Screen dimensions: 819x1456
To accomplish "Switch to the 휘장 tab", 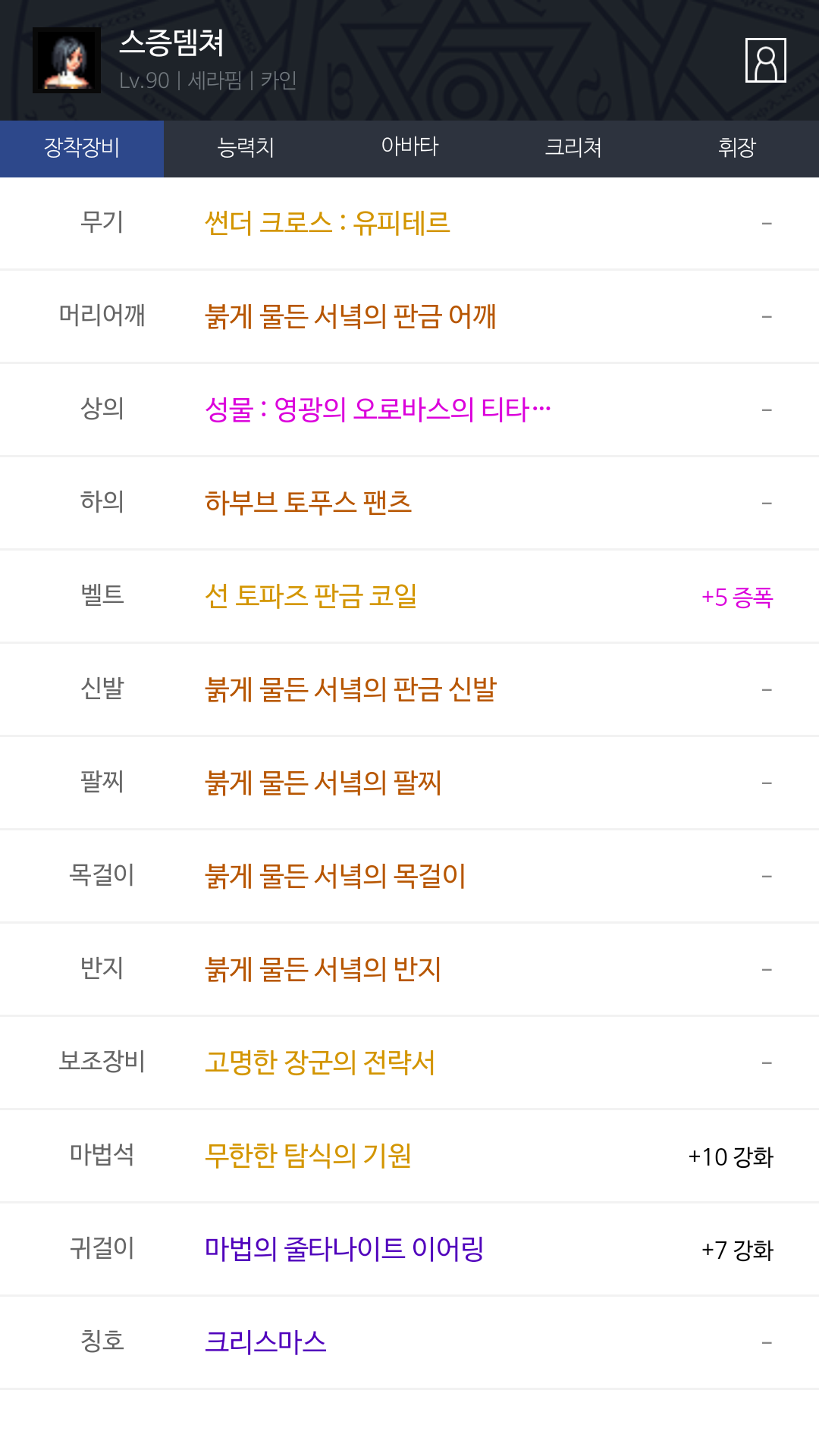I will tap(737, 149).
